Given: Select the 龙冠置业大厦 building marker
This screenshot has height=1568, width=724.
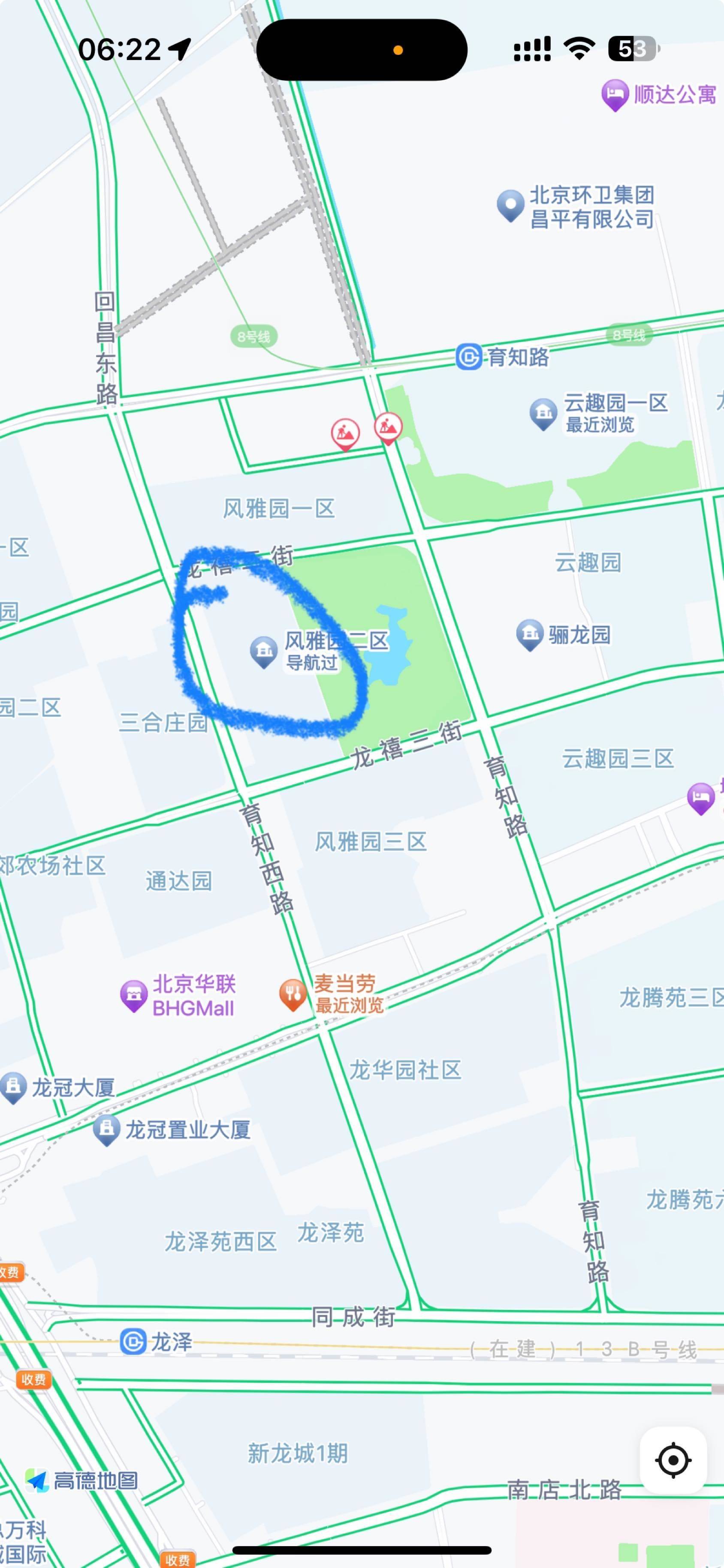Looking at the screenshot, I should tap(106, 1130).
